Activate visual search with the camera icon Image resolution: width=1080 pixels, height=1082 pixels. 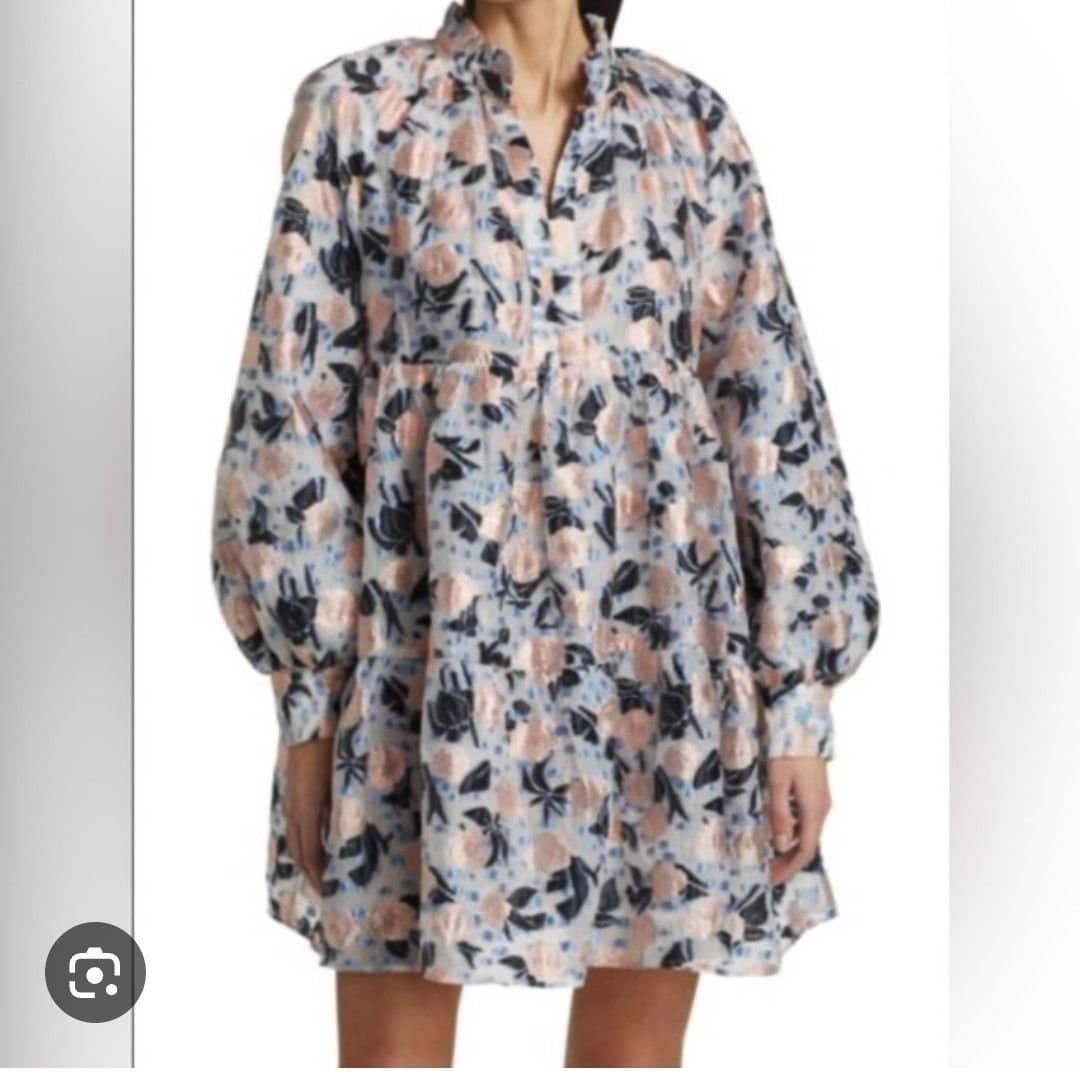97,970
